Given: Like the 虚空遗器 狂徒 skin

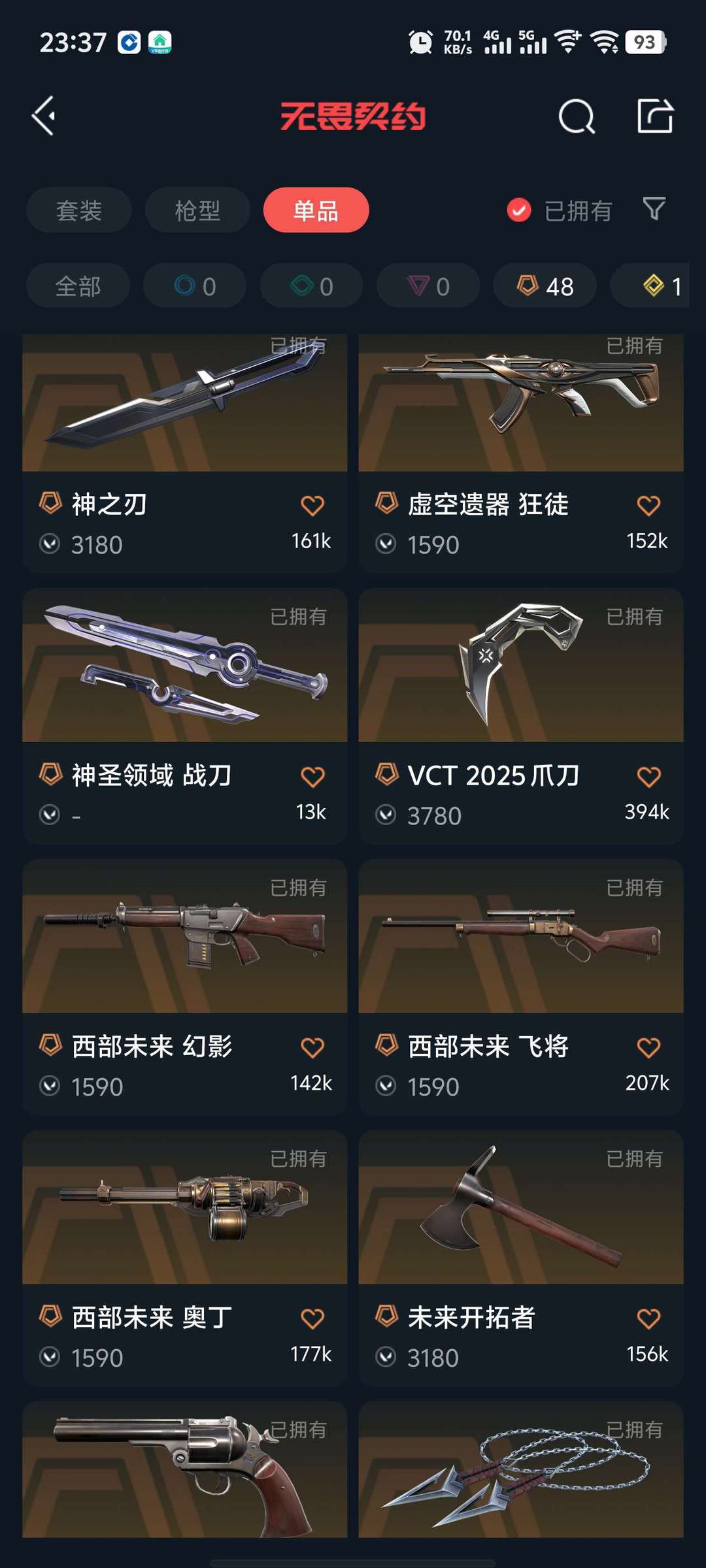Looking at the screenshot, I should pos(648,505).
